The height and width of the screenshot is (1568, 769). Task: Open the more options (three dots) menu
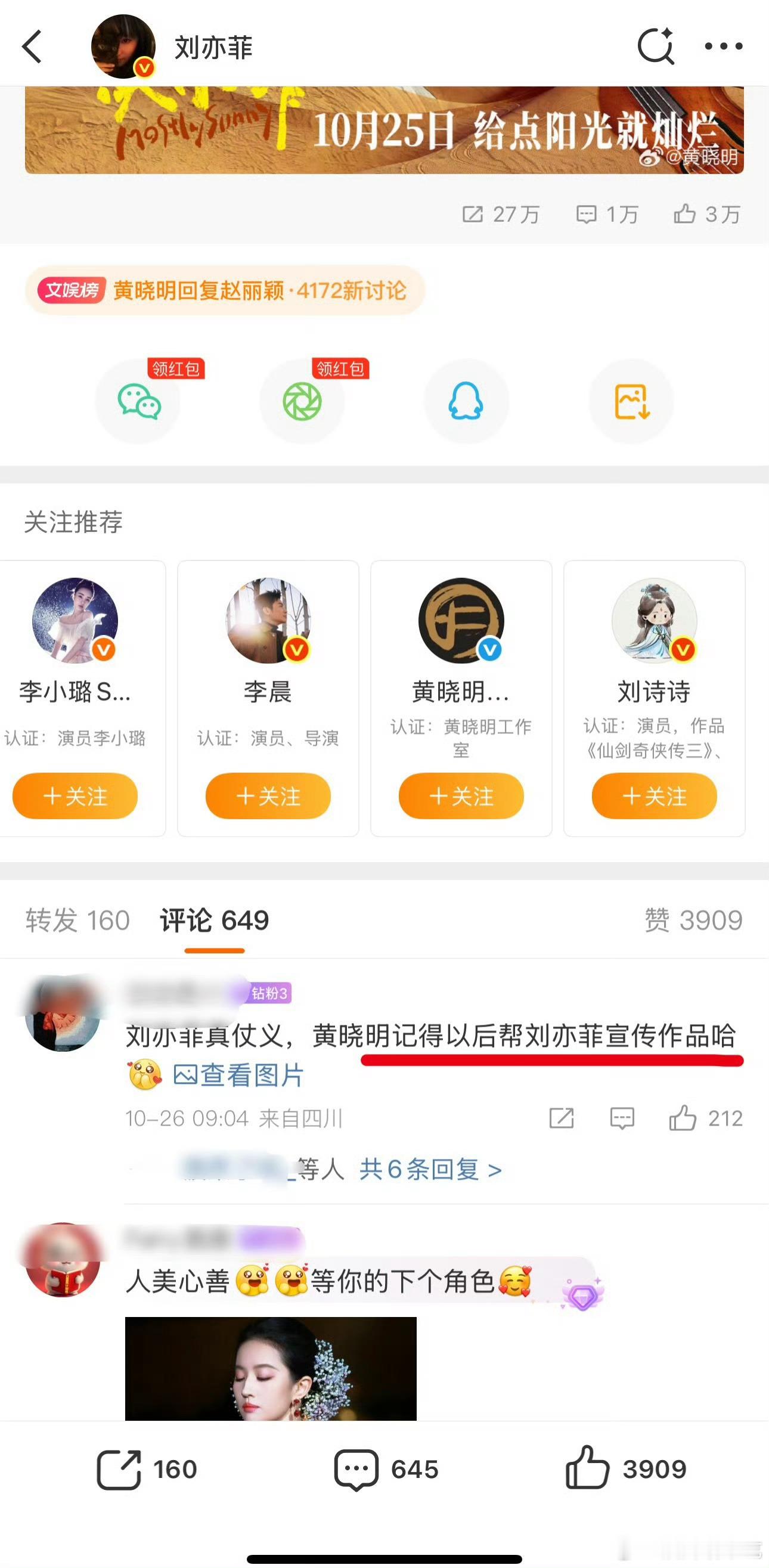click(724, 46)
